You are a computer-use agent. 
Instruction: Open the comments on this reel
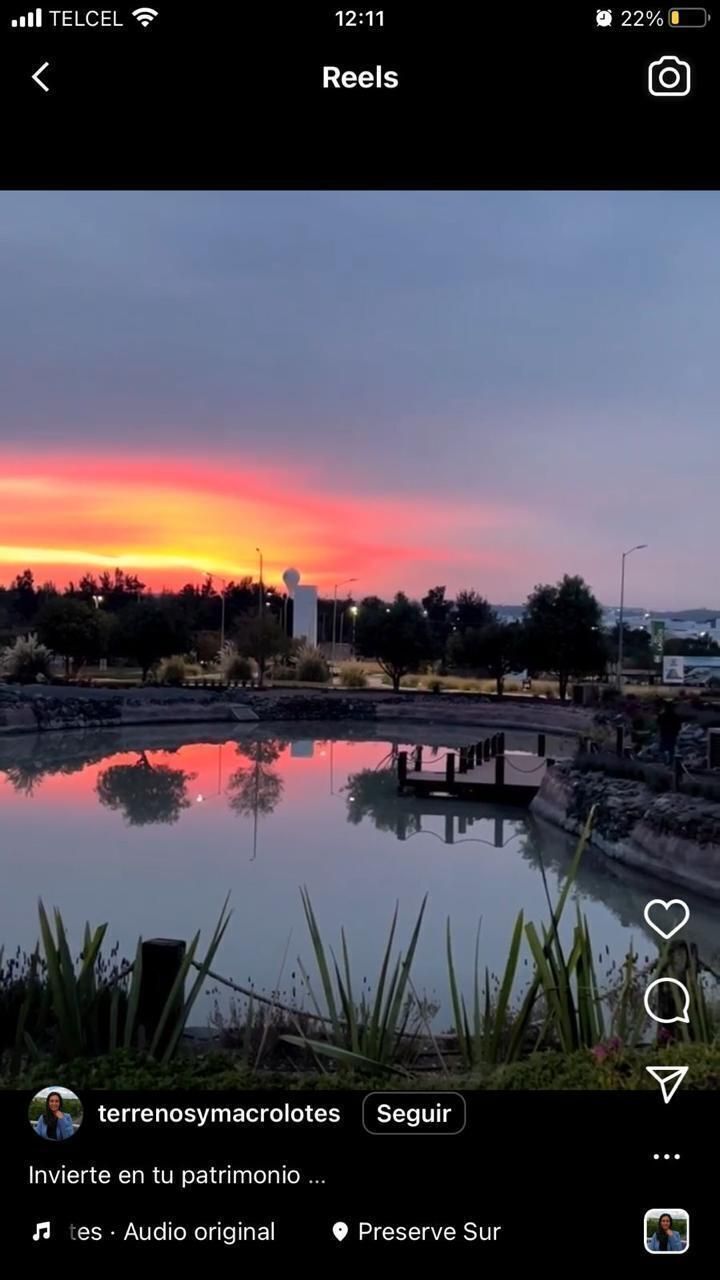click(666, 1000)
